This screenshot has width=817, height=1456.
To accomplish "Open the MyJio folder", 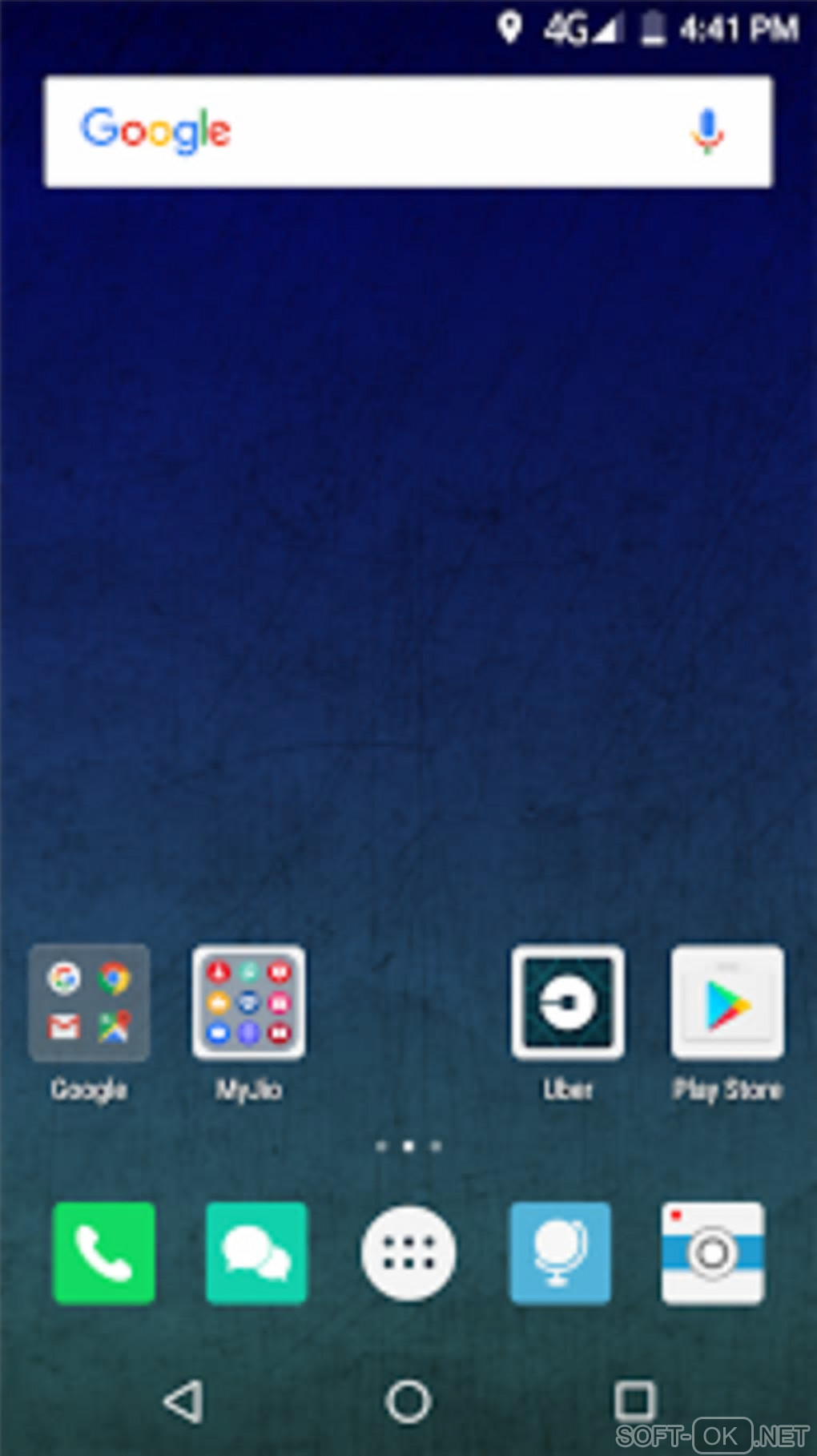I will (248, 1003).
